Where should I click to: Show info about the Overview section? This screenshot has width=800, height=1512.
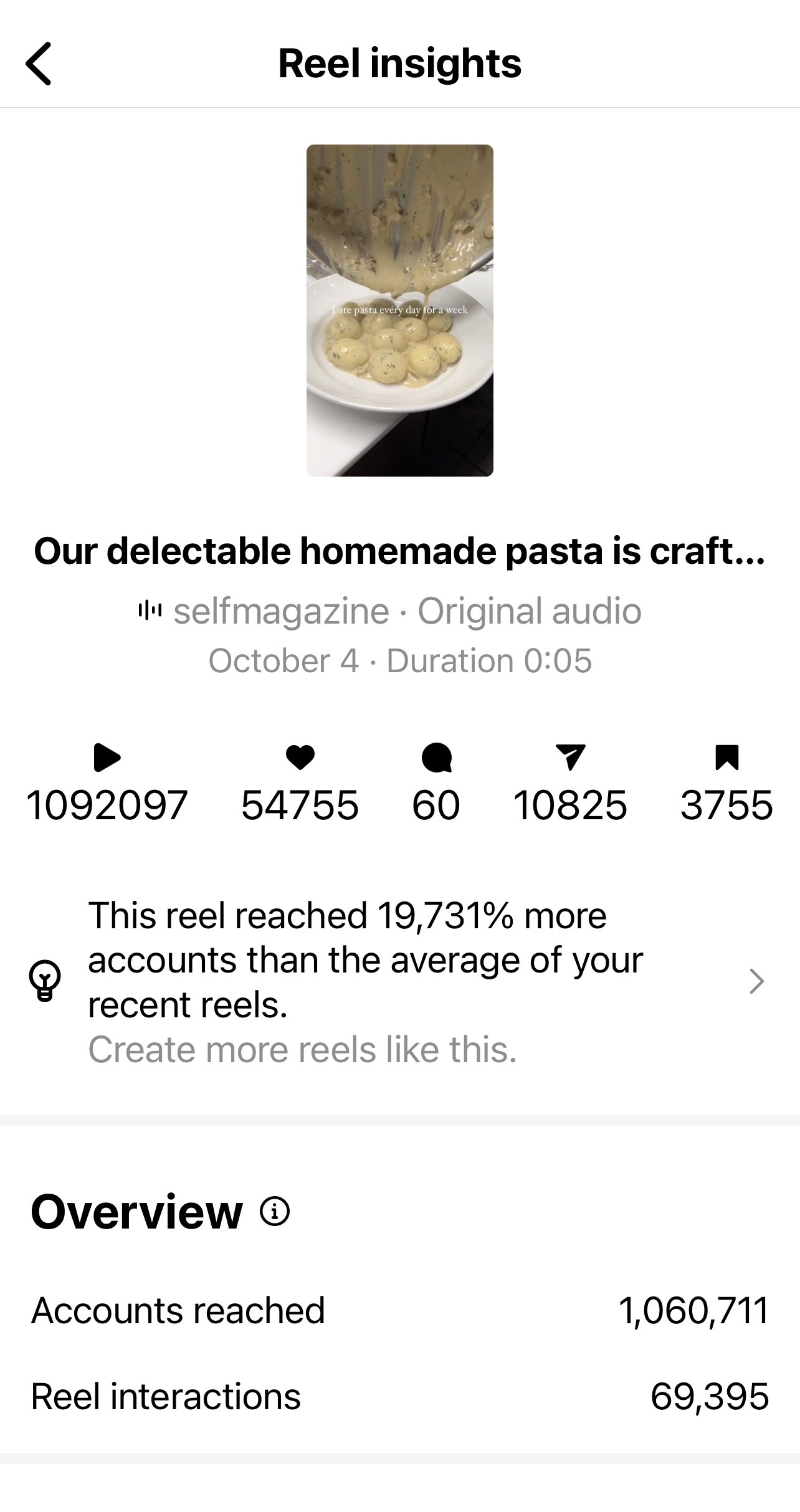[x=274, y=1212]
